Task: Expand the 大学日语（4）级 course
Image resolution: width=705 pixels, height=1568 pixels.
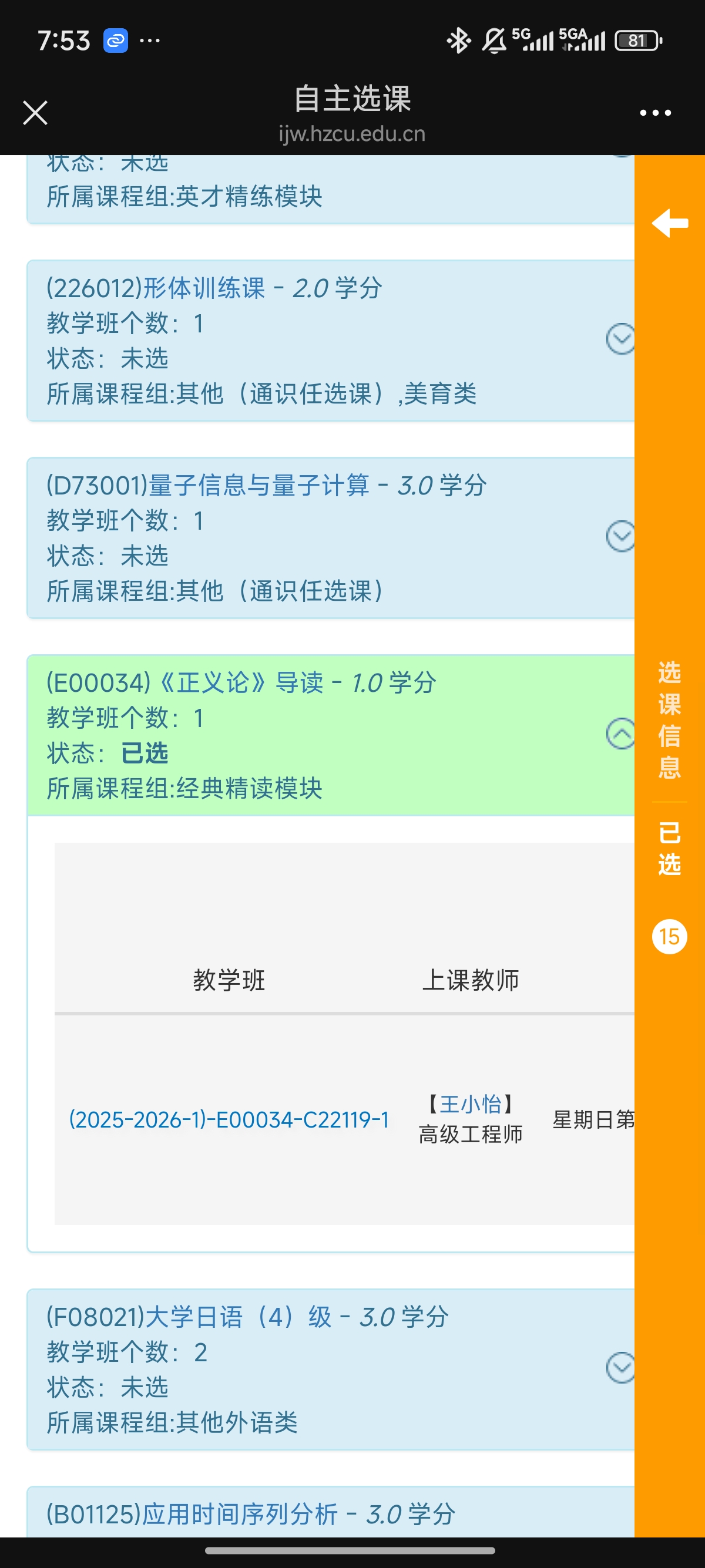Action: tap(620, 1368)
